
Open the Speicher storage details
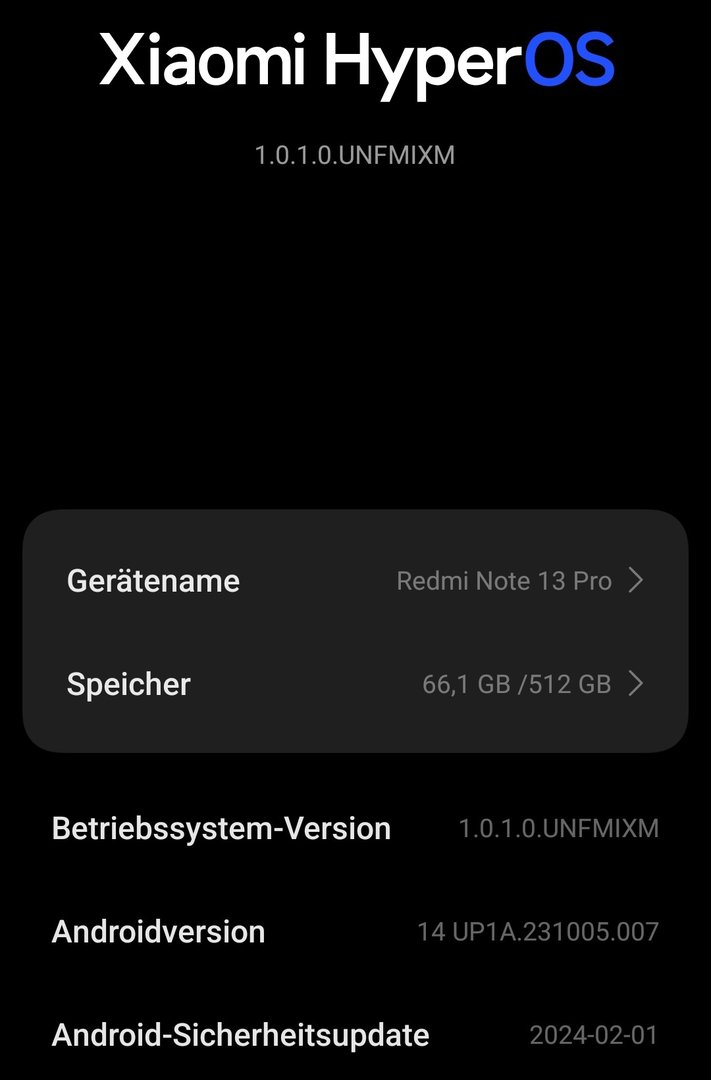click(x=355, y=684)
